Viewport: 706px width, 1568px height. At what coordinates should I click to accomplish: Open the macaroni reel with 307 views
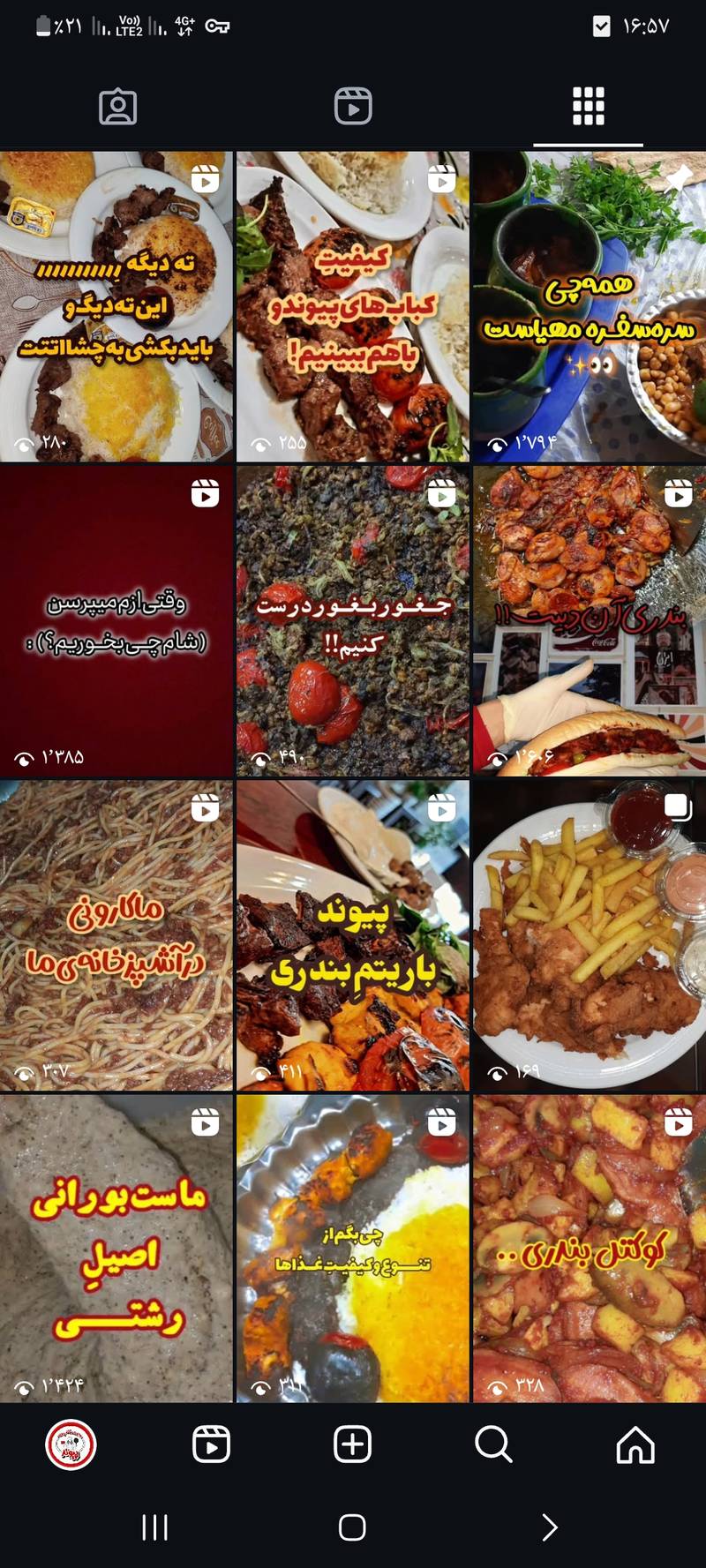pos(116,935)
